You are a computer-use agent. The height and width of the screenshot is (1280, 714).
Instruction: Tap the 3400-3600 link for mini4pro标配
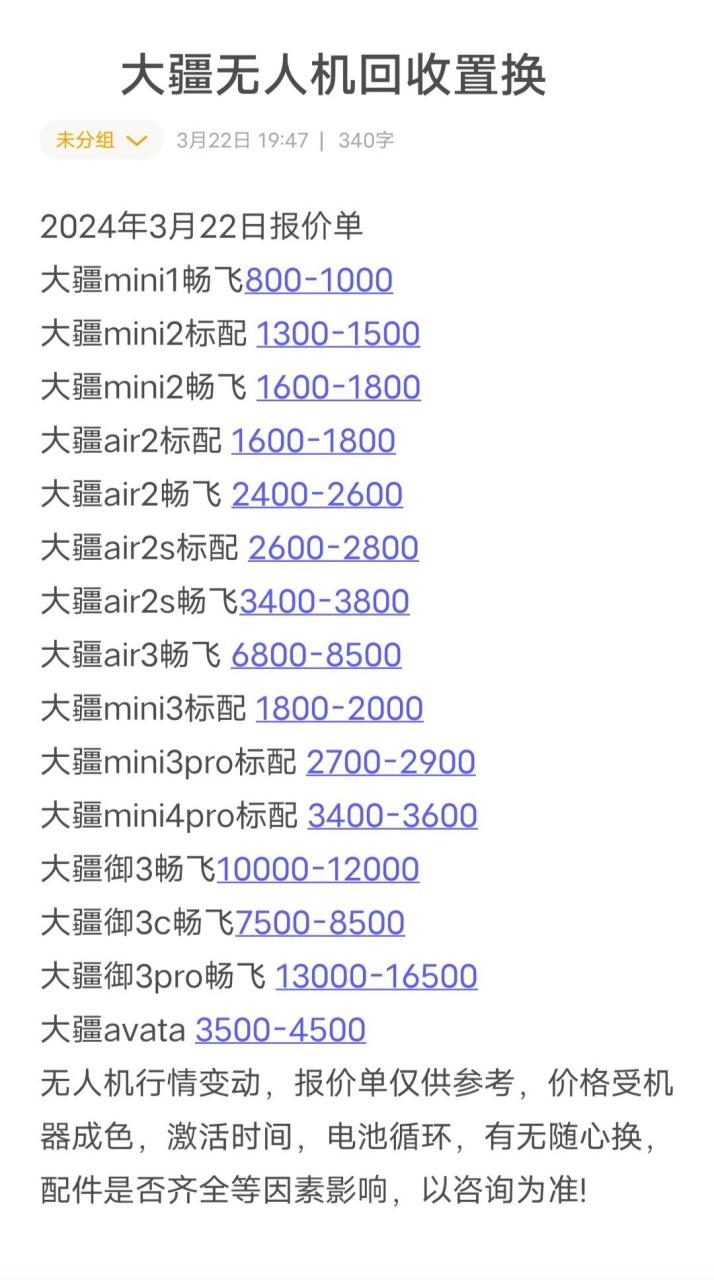click(392, 816)
